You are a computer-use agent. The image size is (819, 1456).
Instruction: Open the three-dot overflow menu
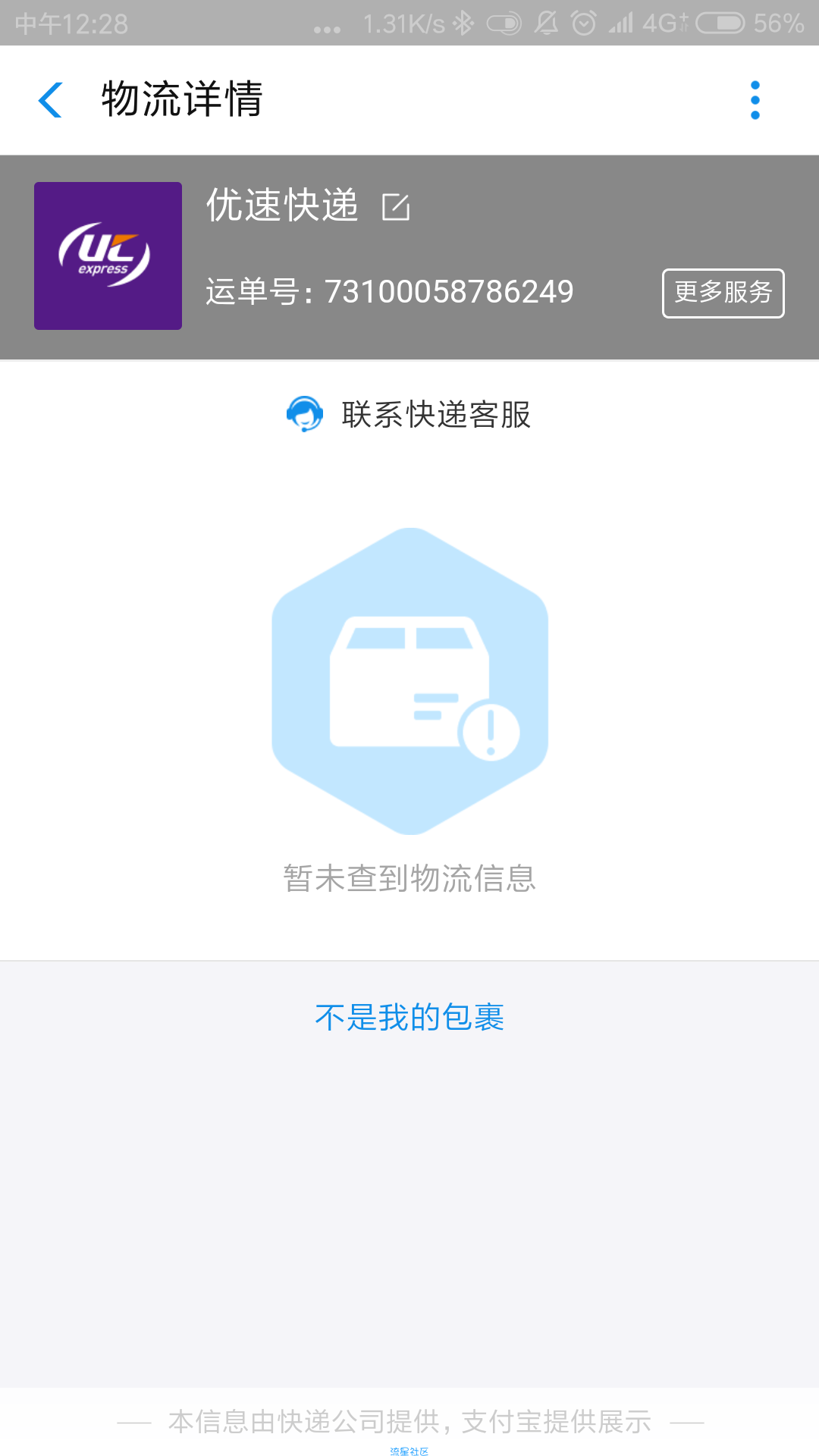[x=755, y=100]
